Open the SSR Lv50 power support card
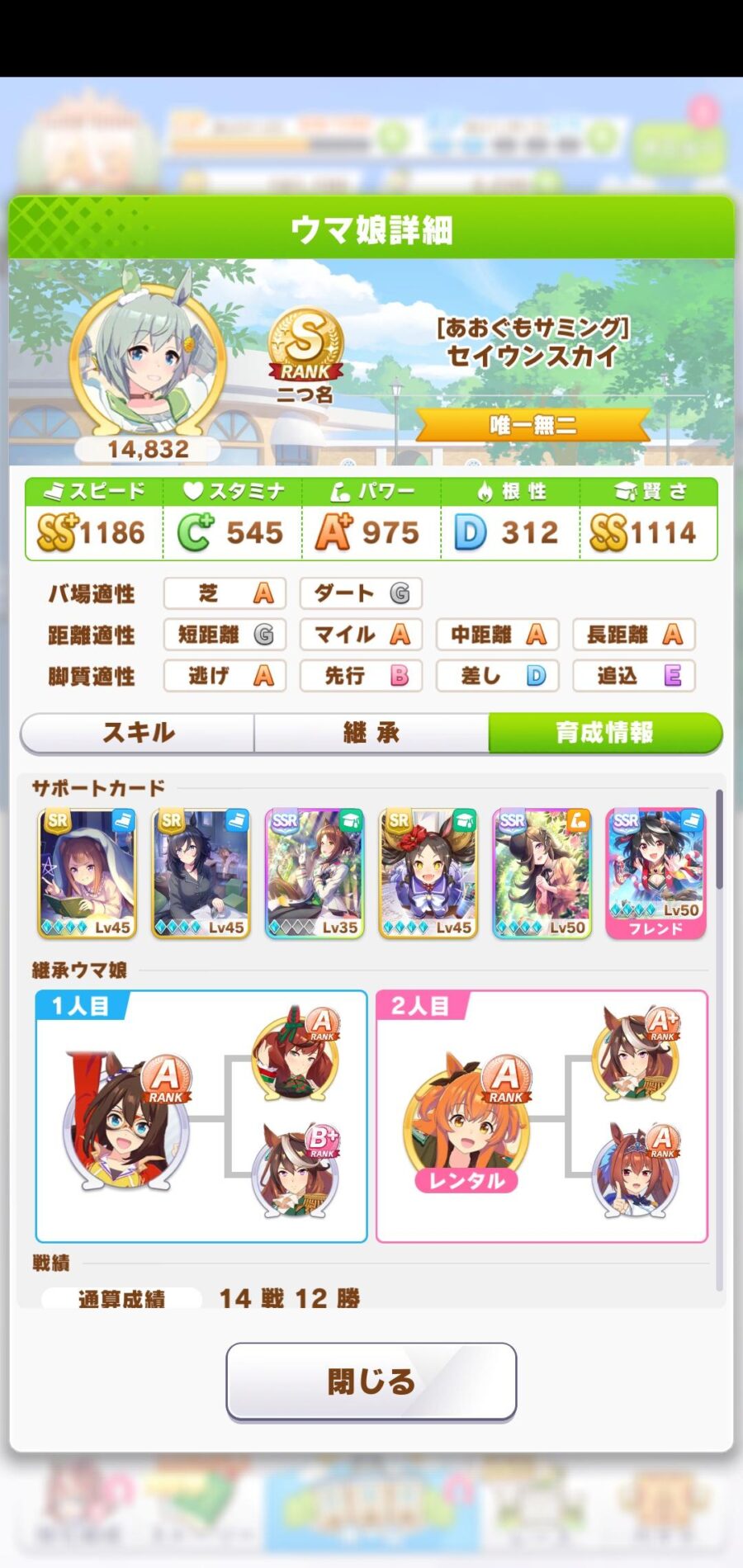This screenshot has width=743, height=1568. tap(542, 873)
